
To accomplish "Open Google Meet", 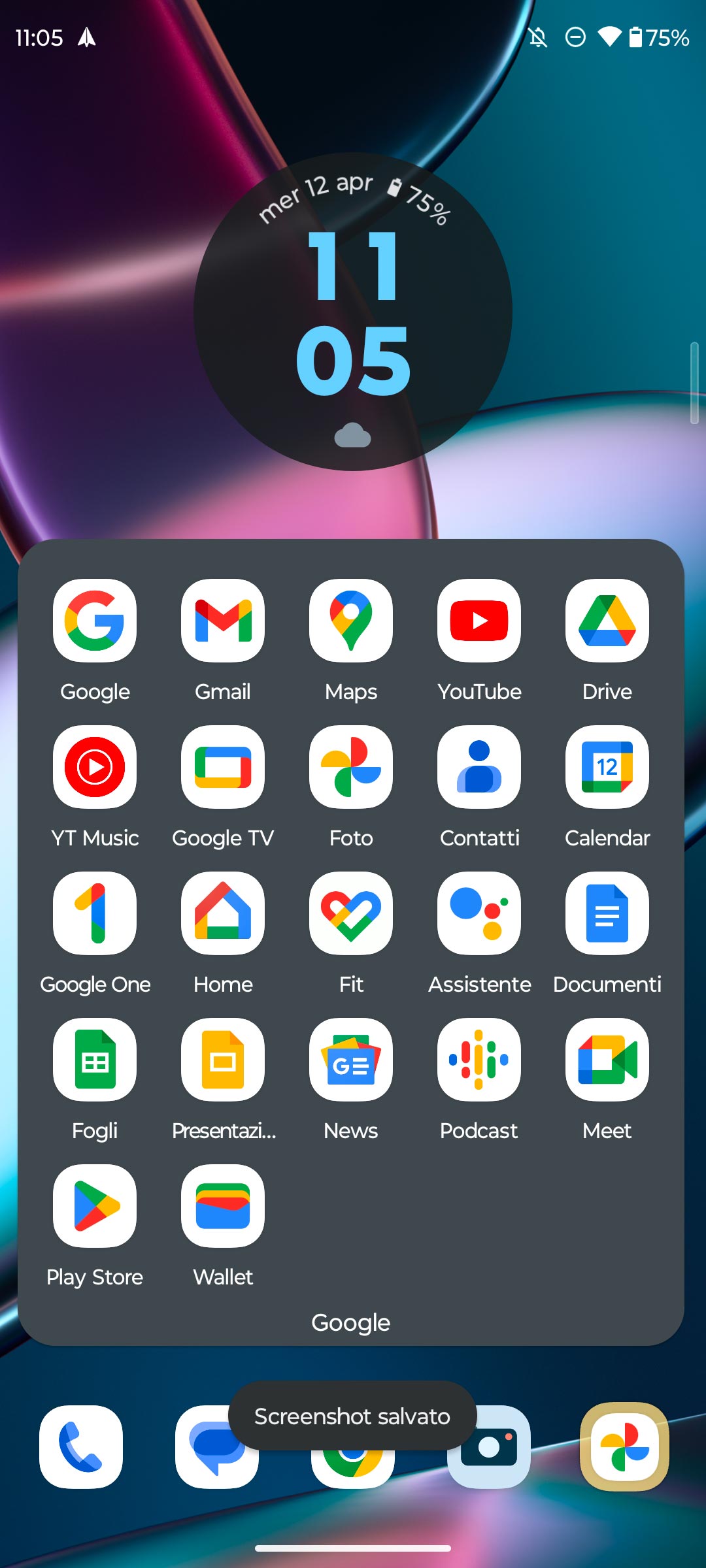I will [x=607, y=1060].
